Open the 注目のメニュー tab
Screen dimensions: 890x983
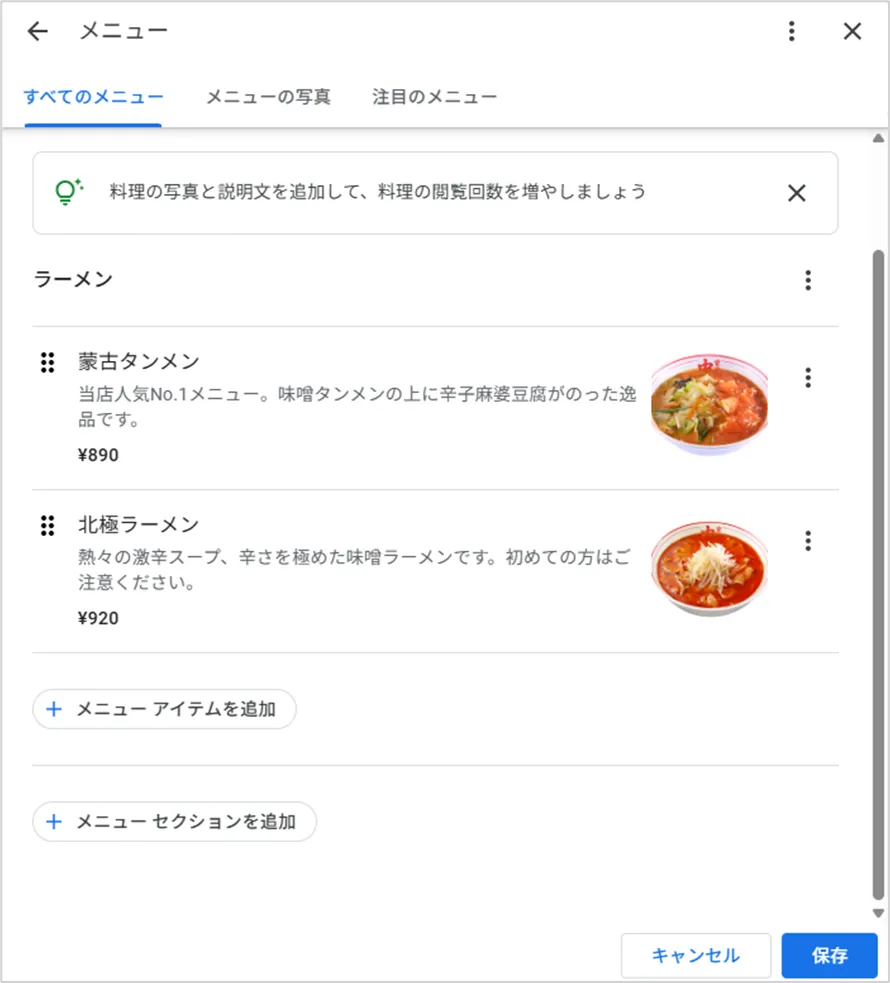[x=434, y=98]
